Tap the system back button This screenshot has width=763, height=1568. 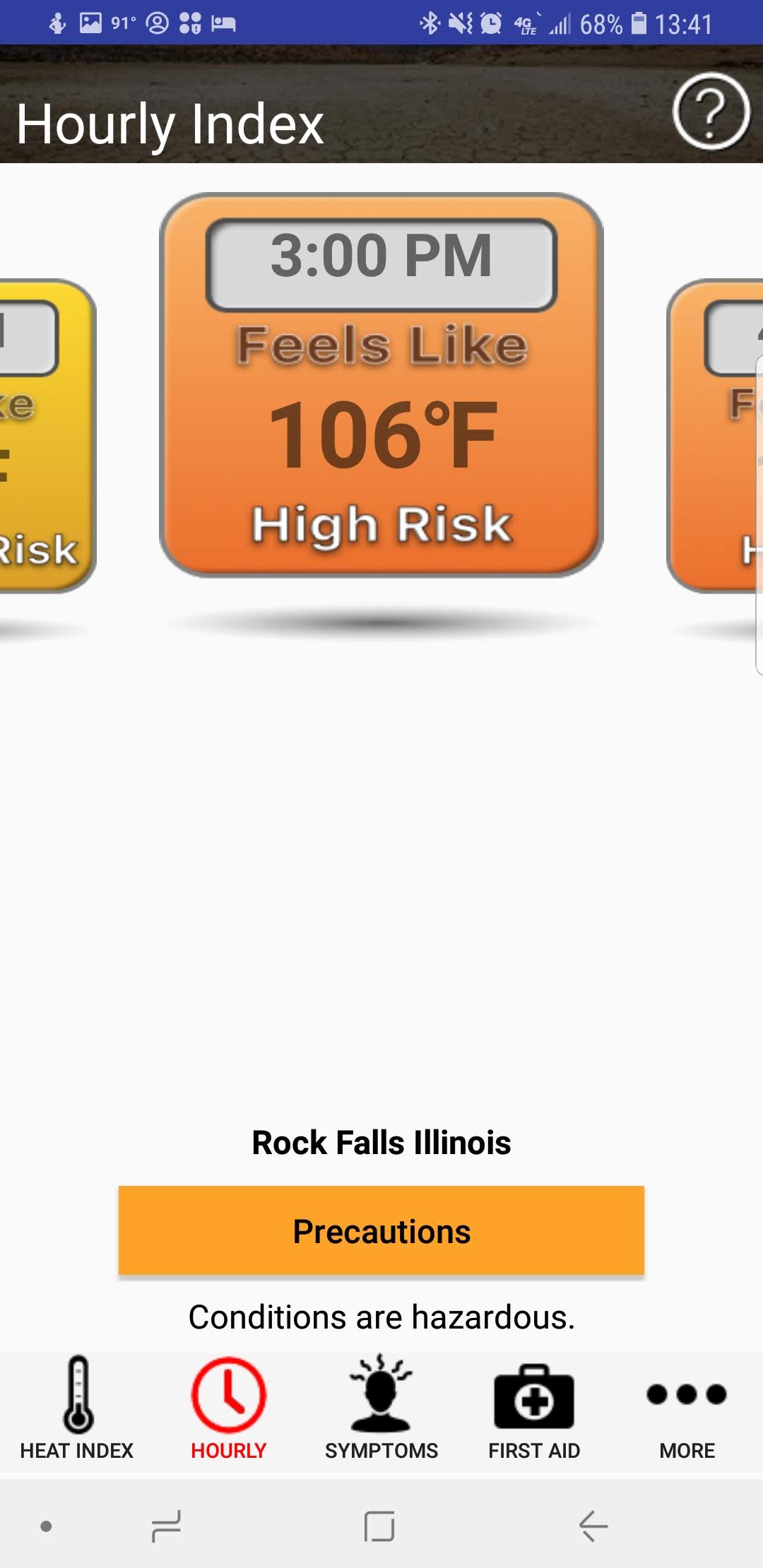pyautogui.click(x=593, y=1526)
